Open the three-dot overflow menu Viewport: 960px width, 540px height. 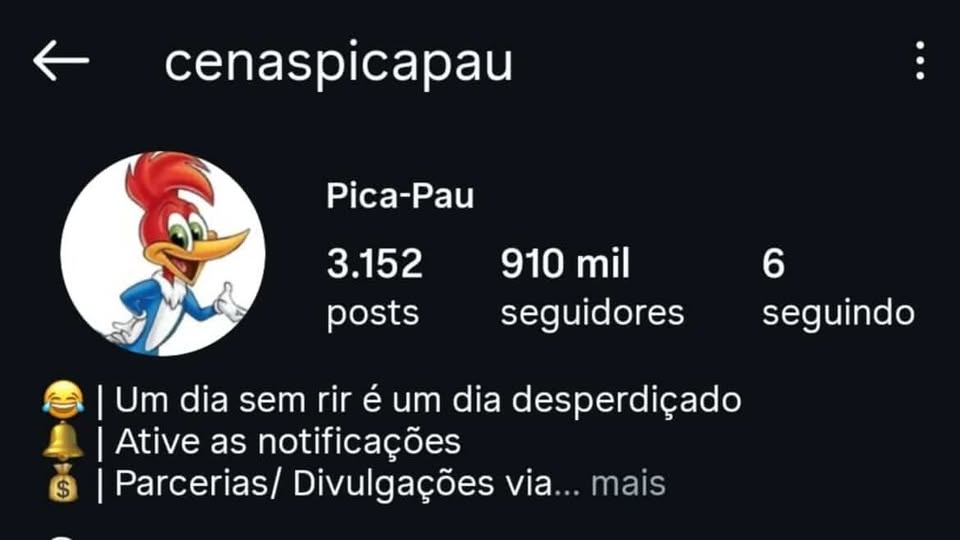pyautogui.click(x=919, y=62)
